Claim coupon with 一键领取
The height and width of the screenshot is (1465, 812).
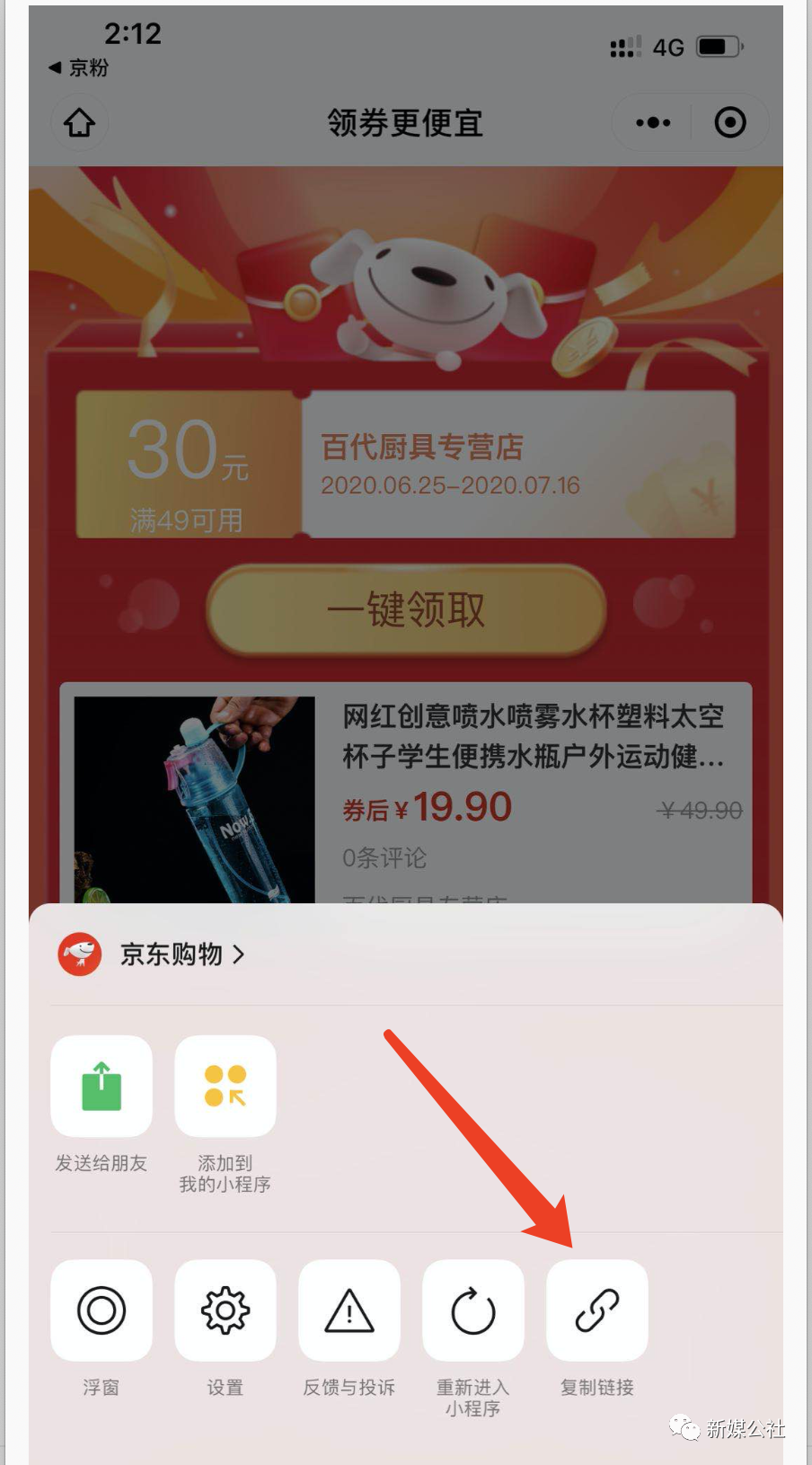(406, 610)
